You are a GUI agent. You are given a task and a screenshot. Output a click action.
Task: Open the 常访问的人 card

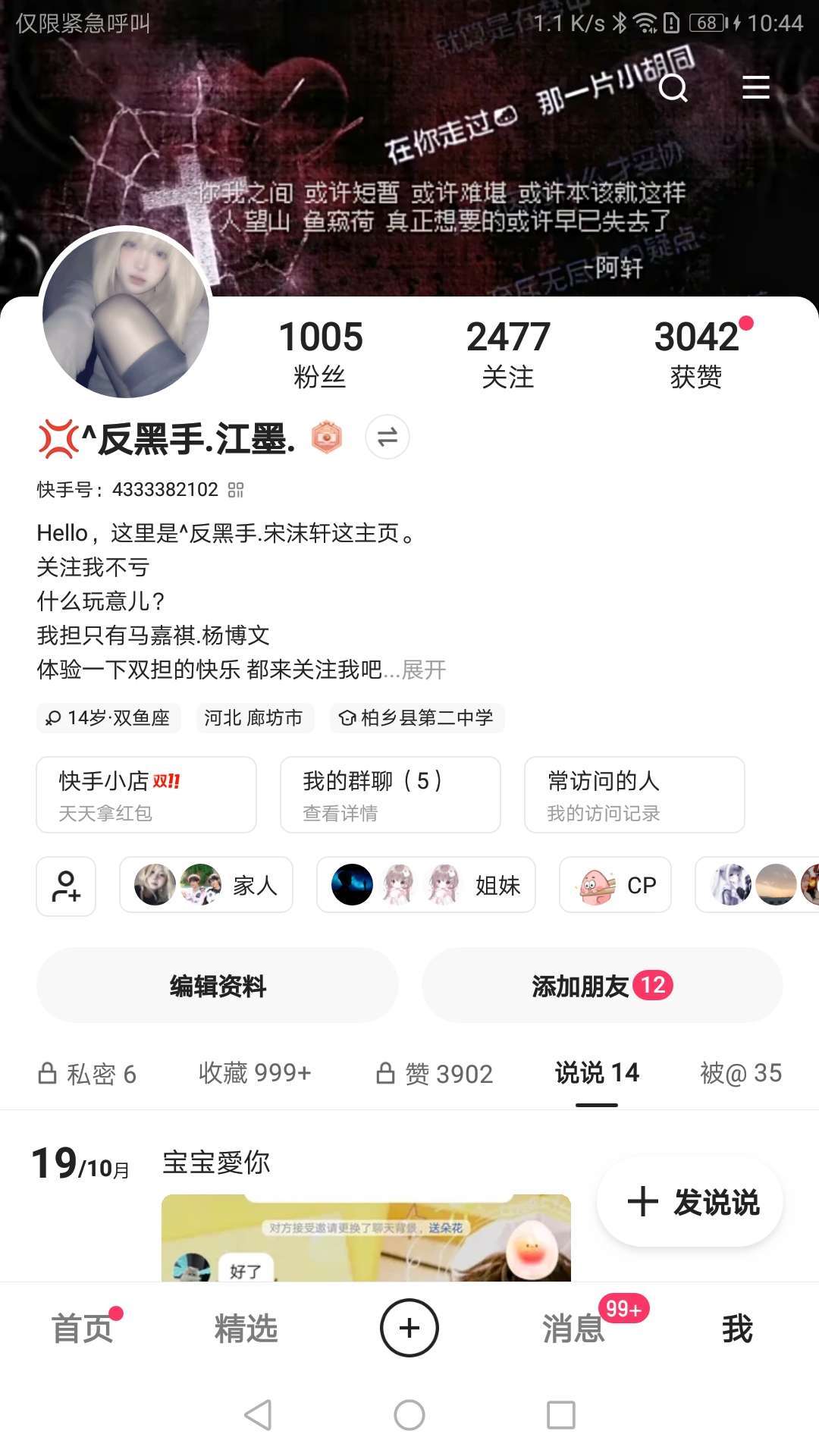[634, 795]
